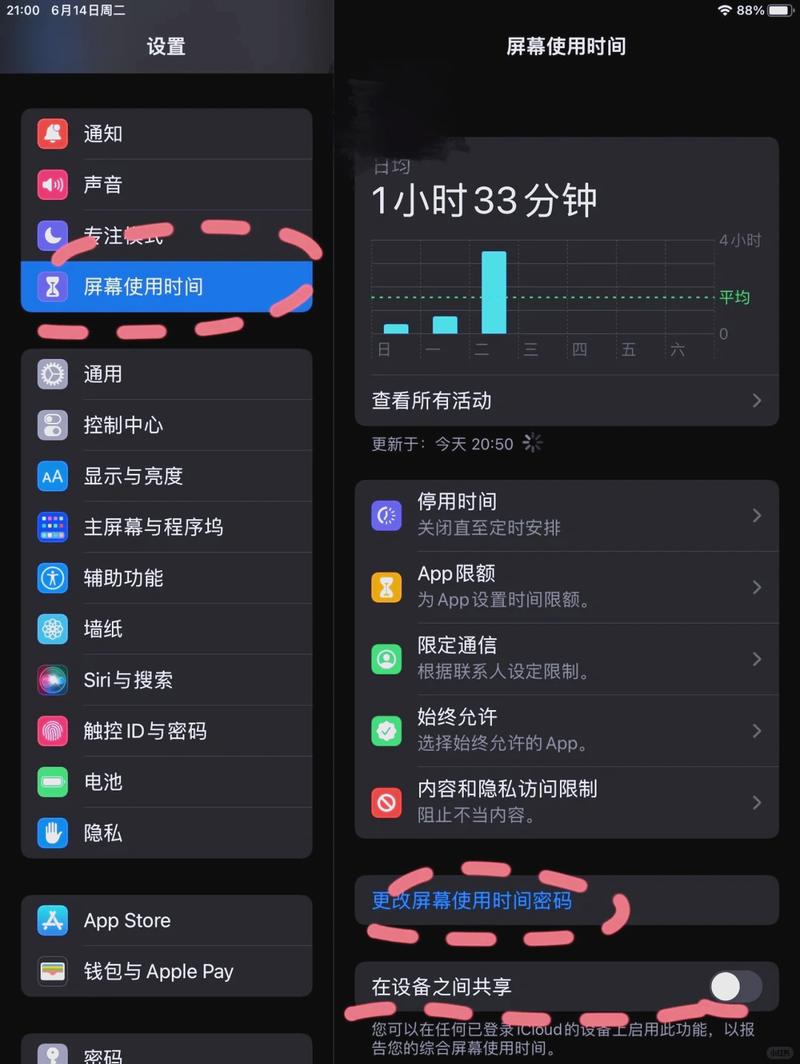
Task: Open 钱包与Apple Pay settings
Action: click(166, 971)
